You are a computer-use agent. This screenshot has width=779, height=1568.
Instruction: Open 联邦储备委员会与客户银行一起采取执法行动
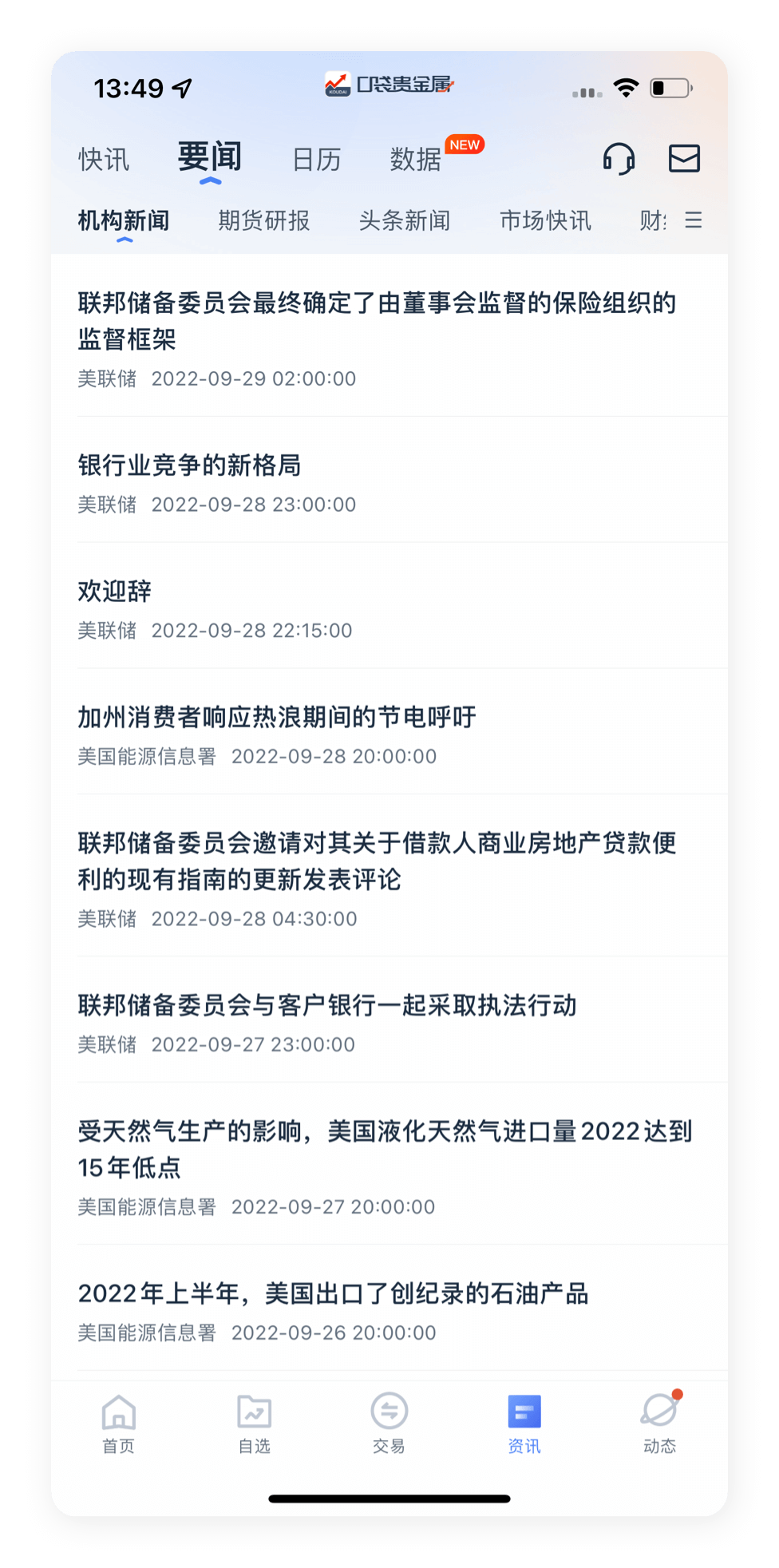click(x=327, y=1006)
